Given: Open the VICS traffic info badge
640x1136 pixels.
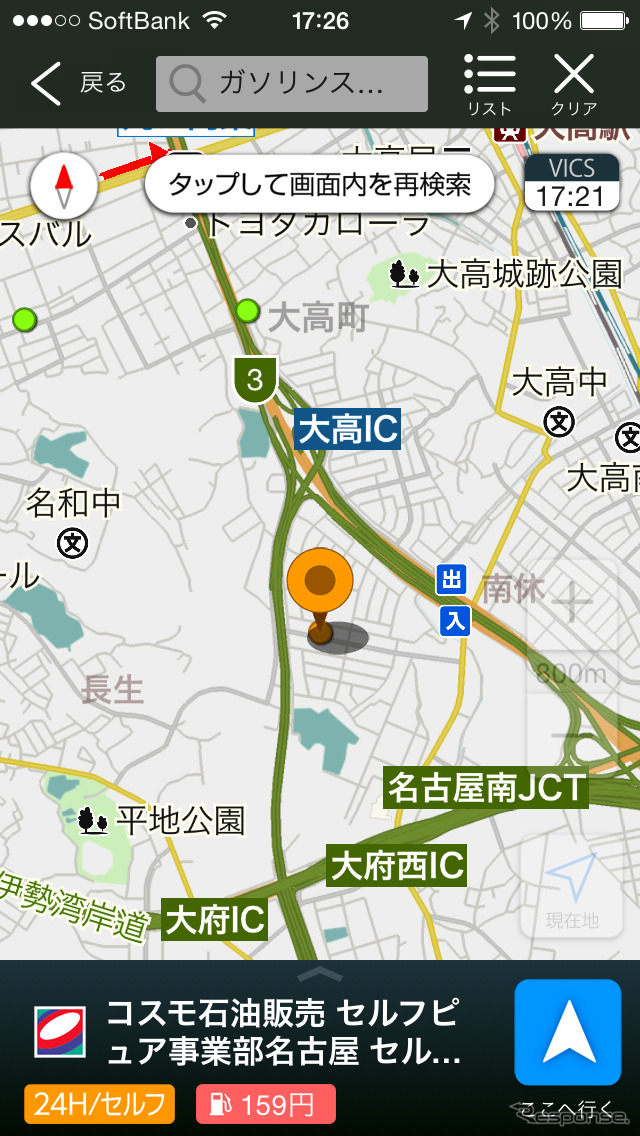Looking at the screenshot, I should pyautogui.click(x=570, y=183).
